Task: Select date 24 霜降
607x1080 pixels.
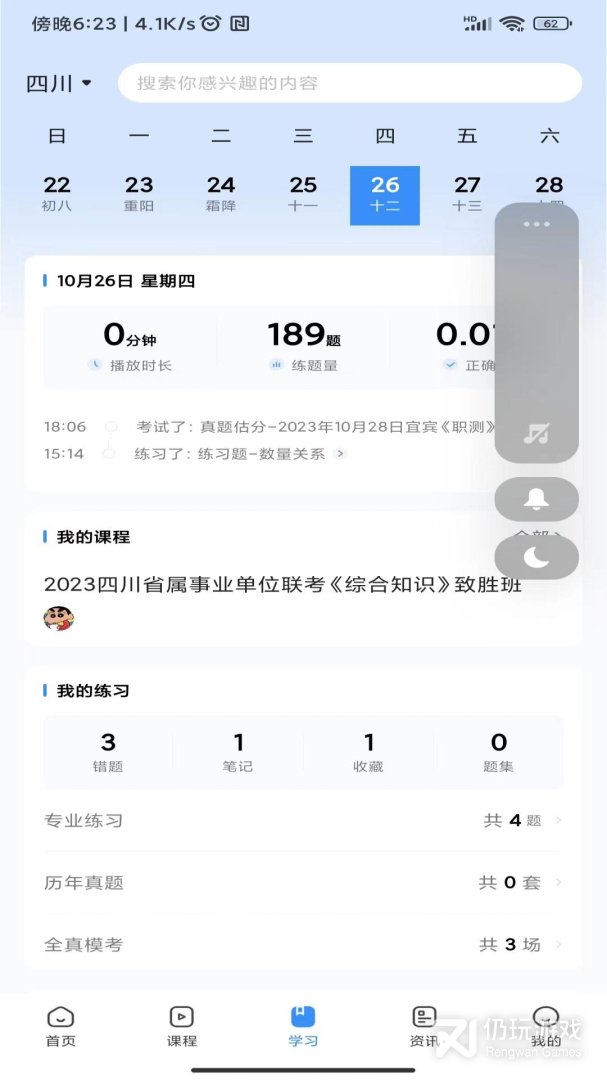Action: point(221,194)
